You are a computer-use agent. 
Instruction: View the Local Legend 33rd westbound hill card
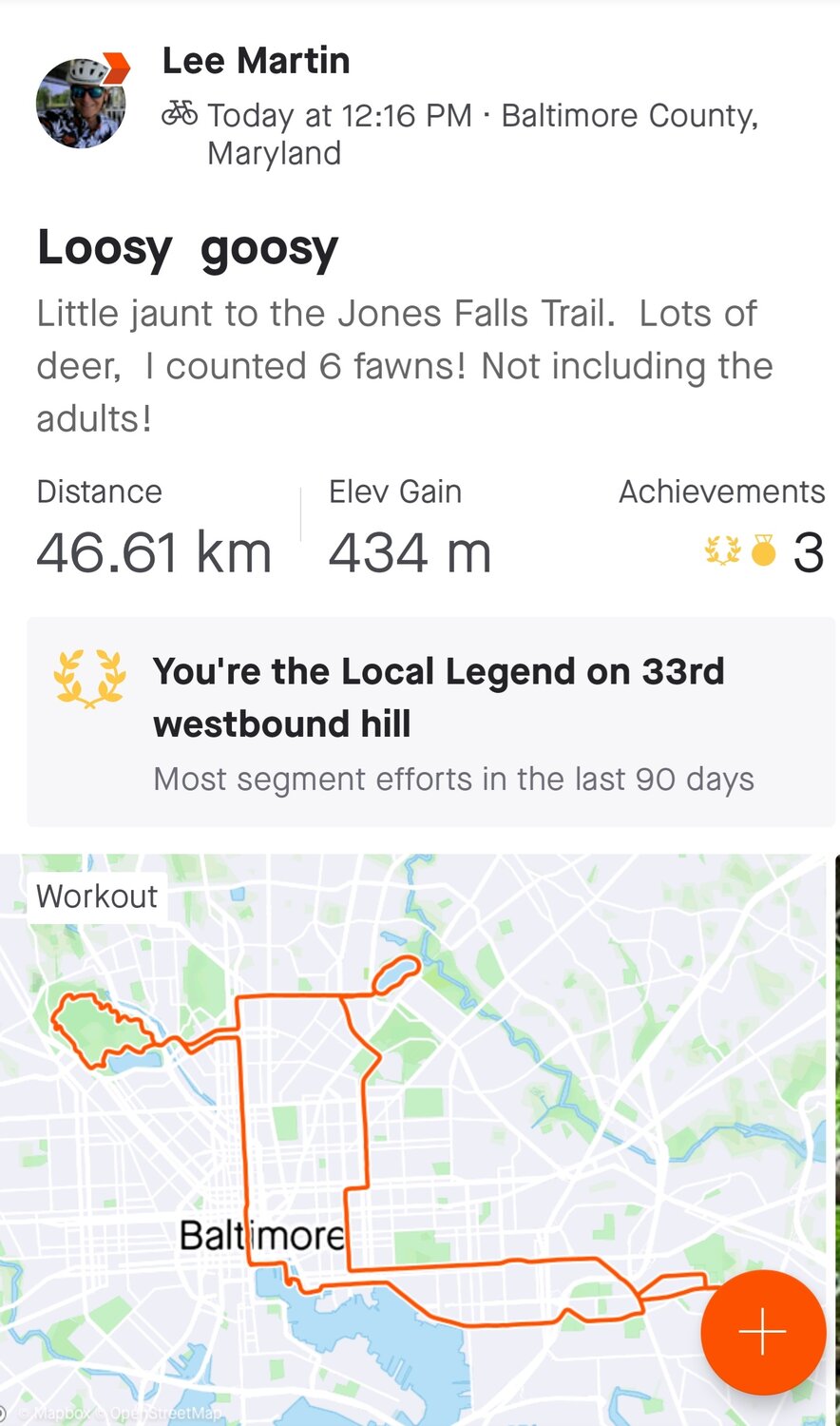coord(430,723)
